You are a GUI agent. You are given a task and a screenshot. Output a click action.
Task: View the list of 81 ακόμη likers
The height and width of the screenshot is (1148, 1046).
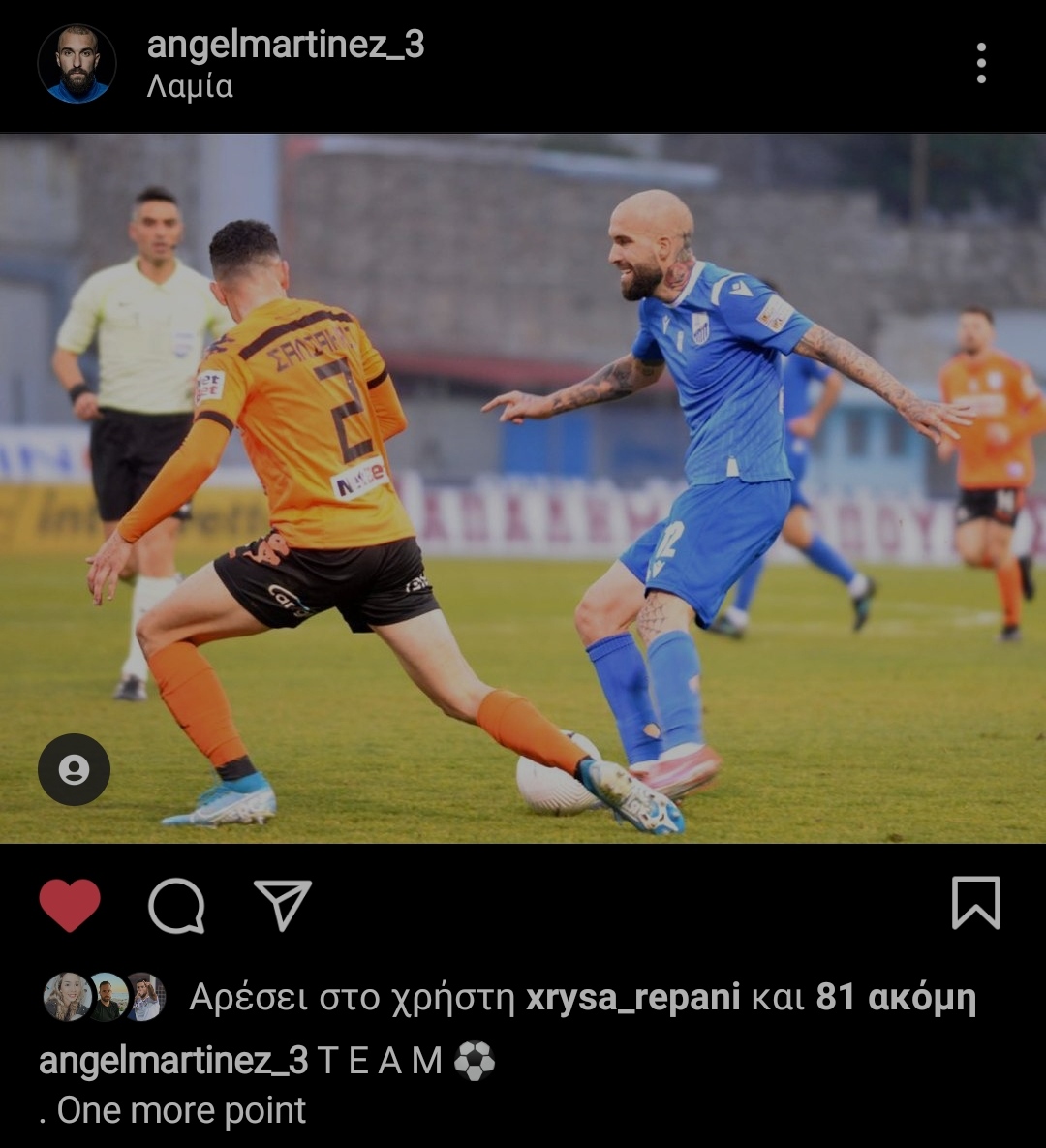[x=895, y=997]
